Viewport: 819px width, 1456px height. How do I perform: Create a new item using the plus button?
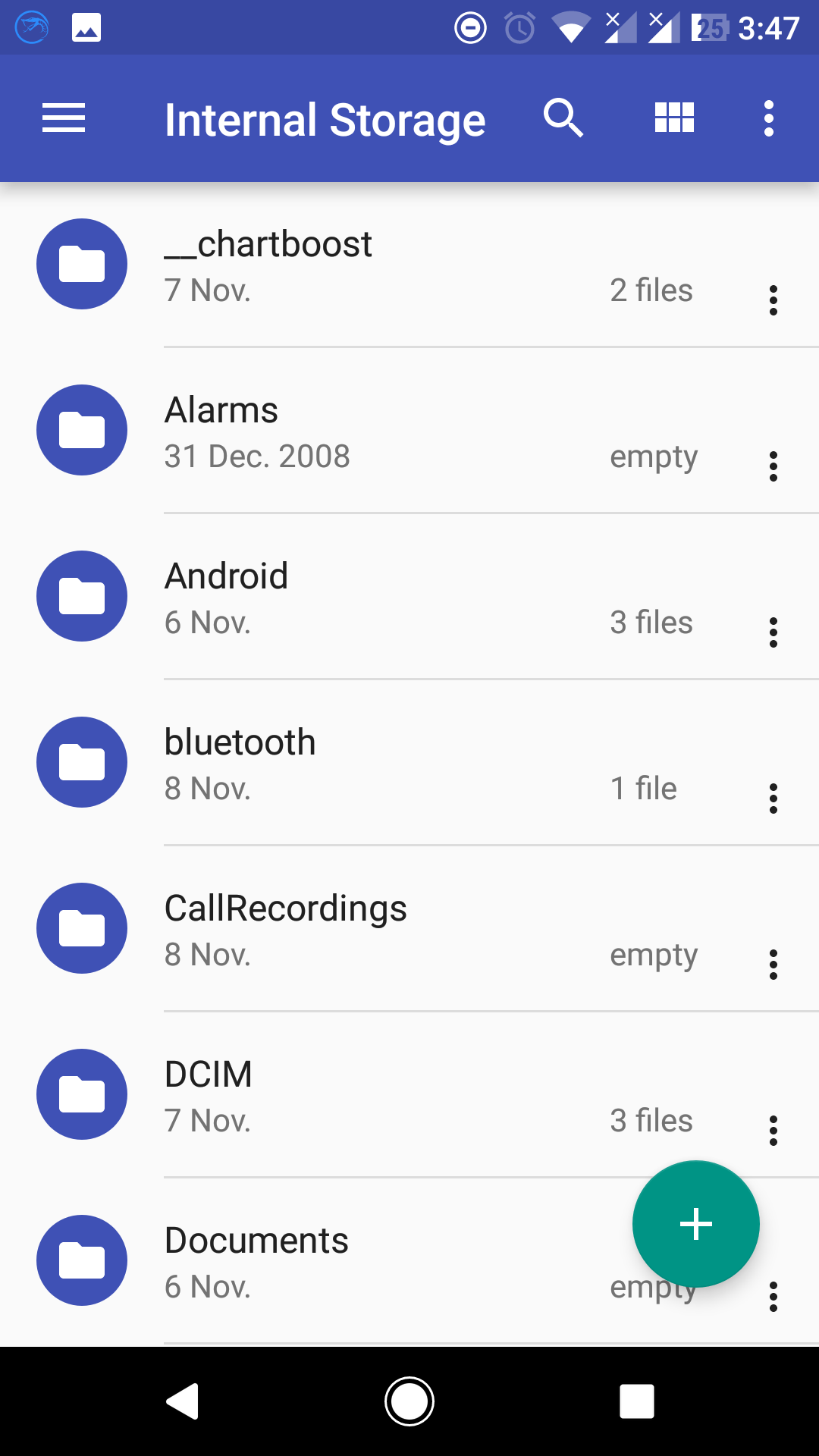[x=695, y=1224]
